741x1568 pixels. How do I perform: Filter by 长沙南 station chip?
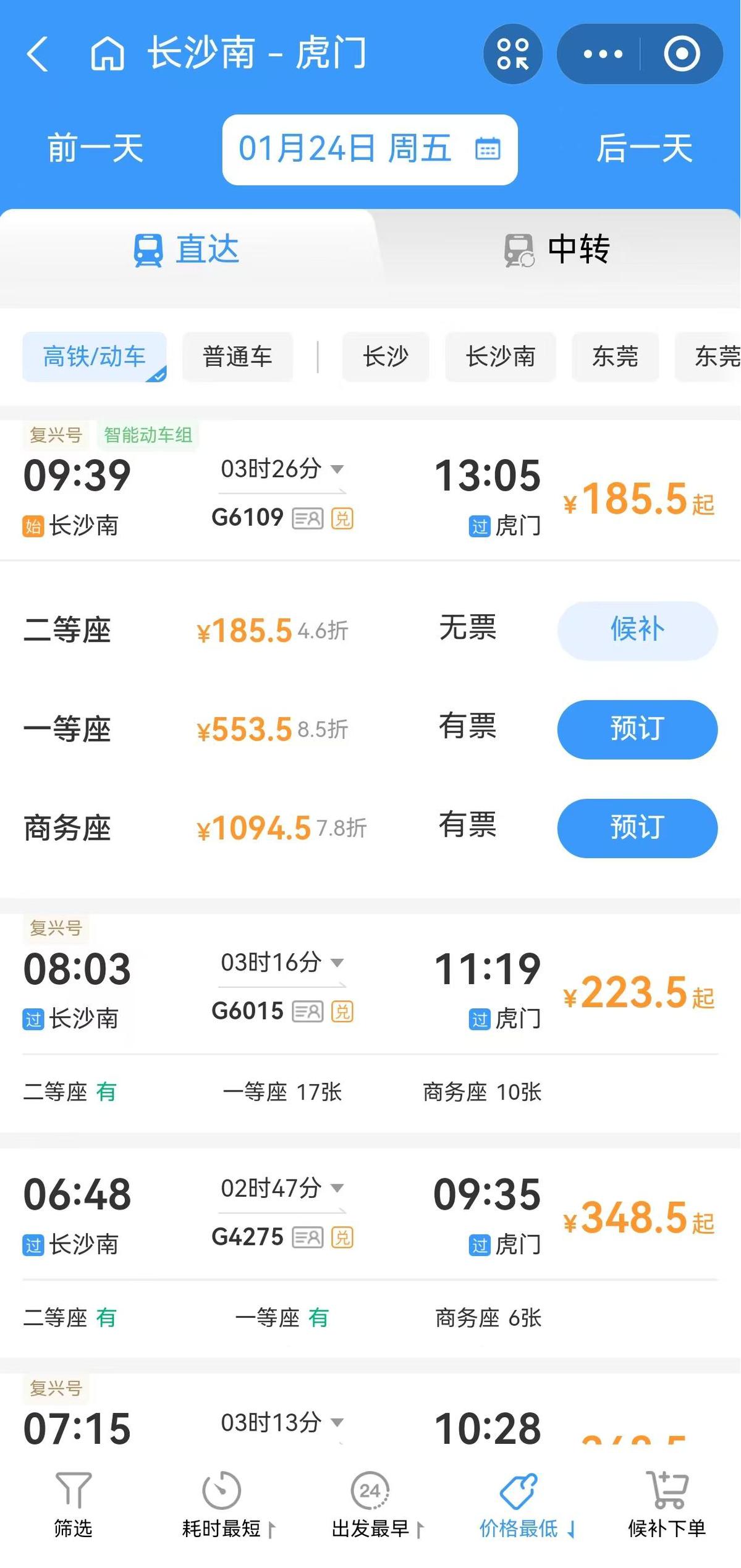pos(501,356)
